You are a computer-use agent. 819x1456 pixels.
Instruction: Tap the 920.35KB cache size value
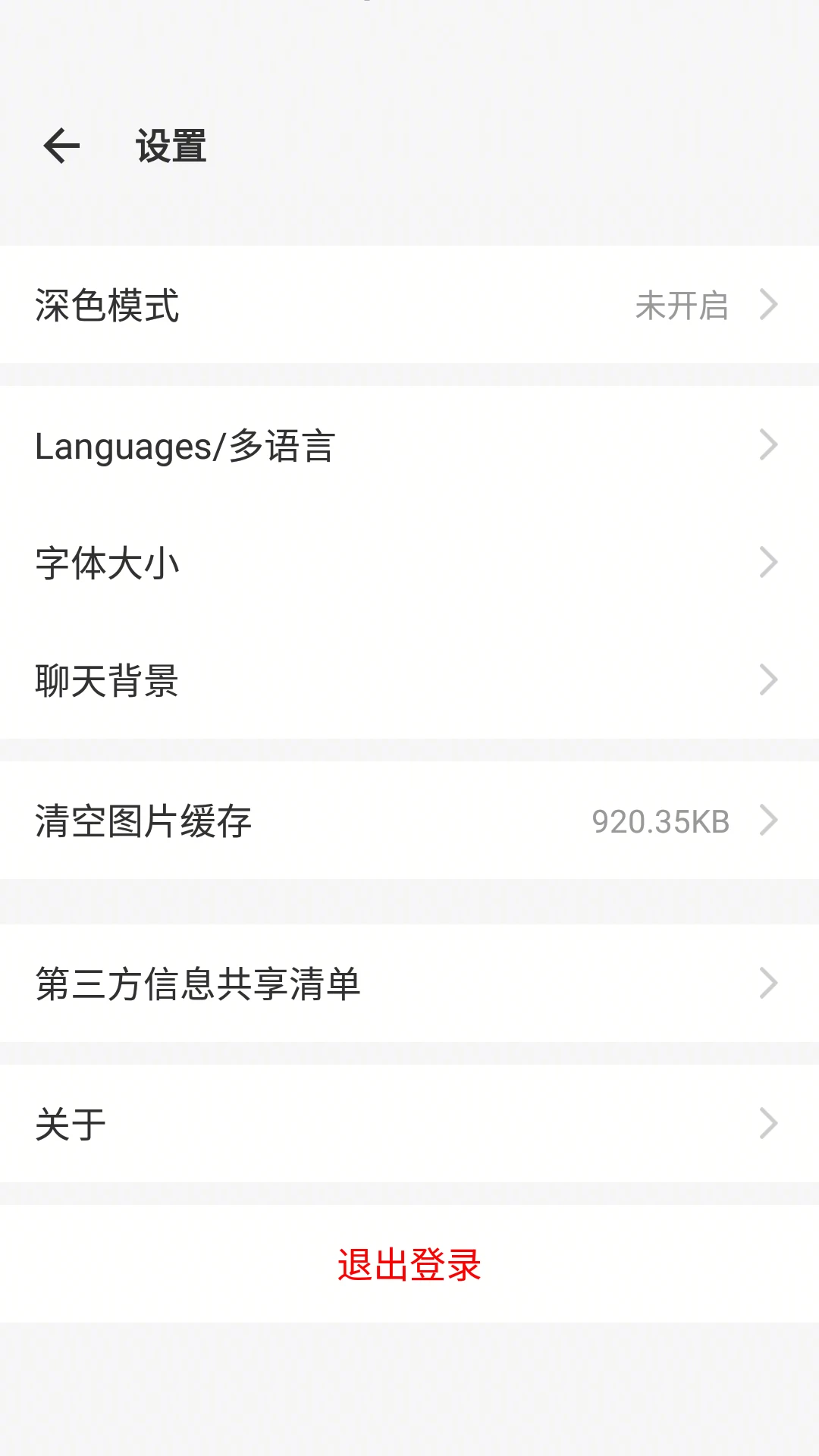pyautogui.click(x=661, y=819)
